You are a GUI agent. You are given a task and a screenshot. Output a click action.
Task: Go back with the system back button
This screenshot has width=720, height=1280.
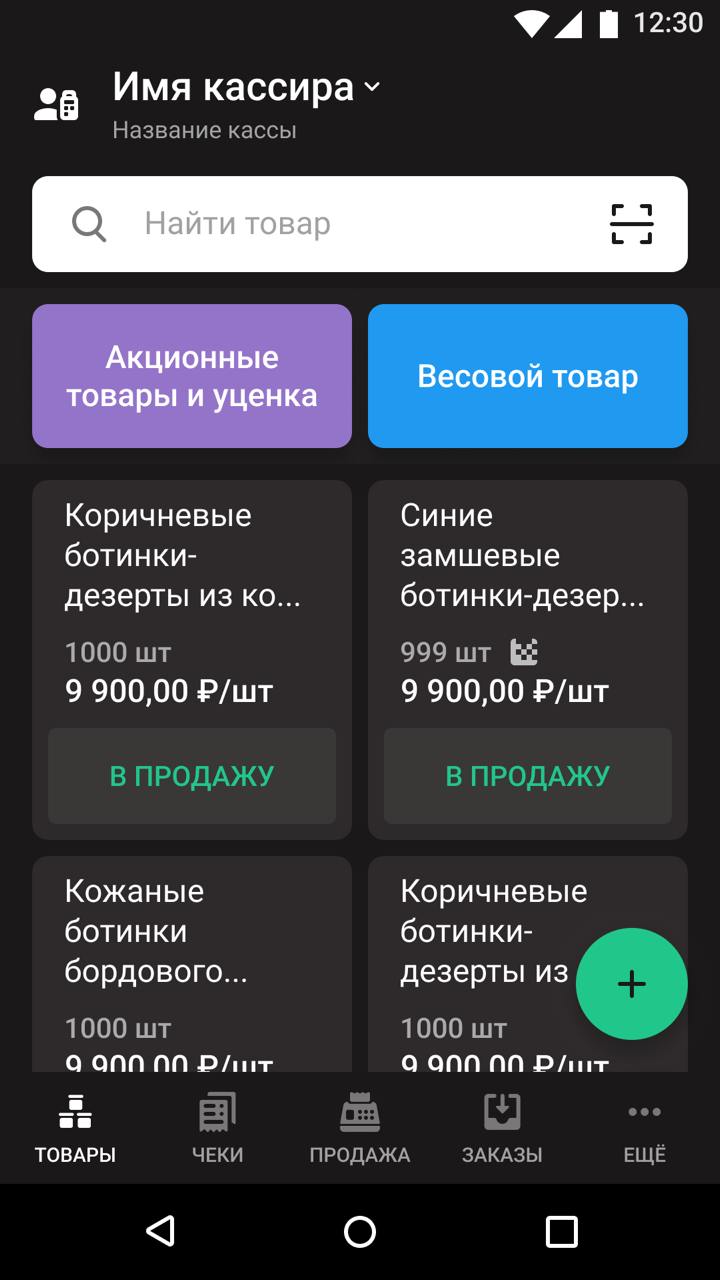[160, 1231]
